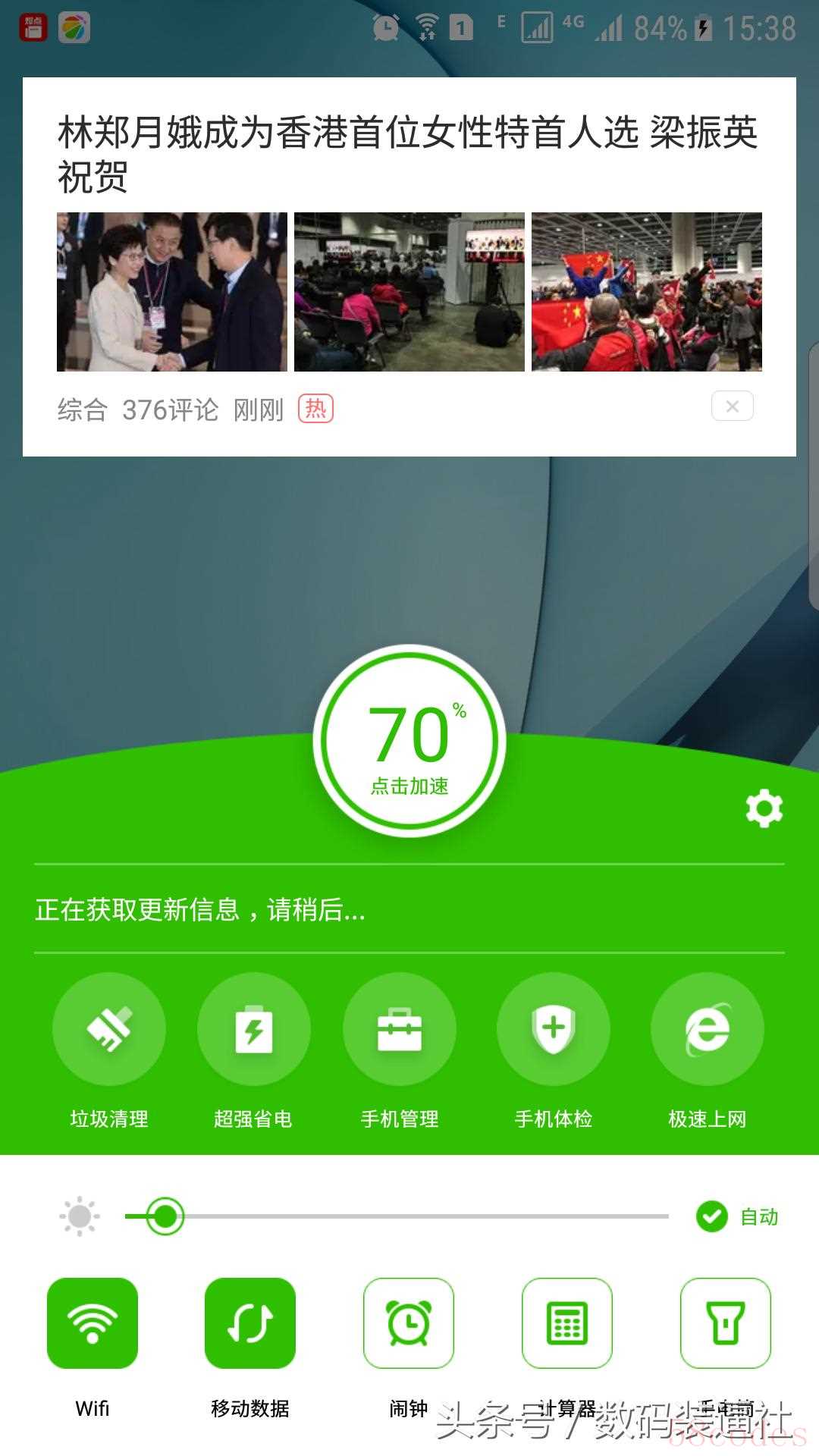The image size is (819, 1456).
Task: Open the 闹钟 alarm clock
Action: [409, 1323]
